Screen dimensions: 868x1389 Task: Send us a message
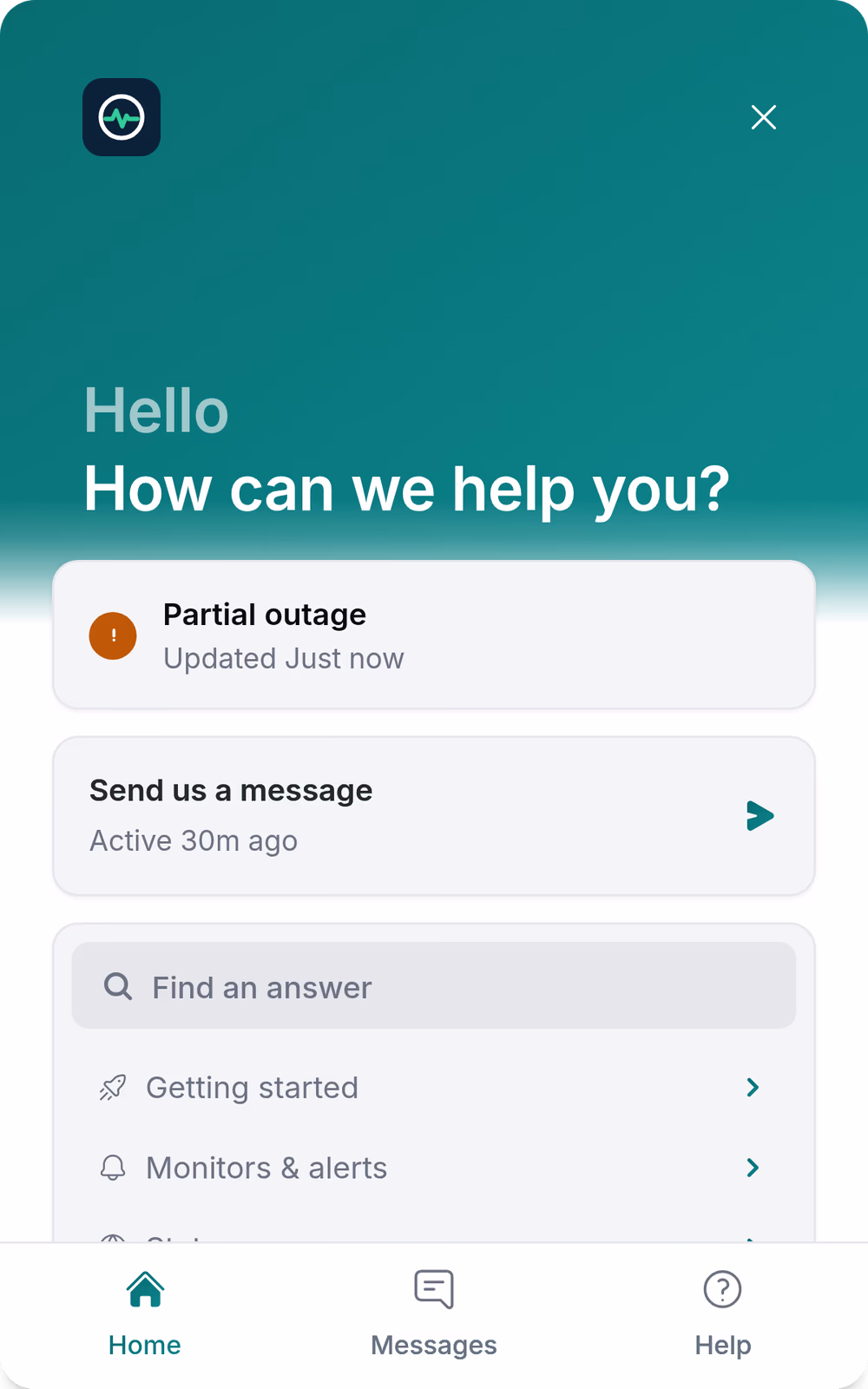click(434, 815)
